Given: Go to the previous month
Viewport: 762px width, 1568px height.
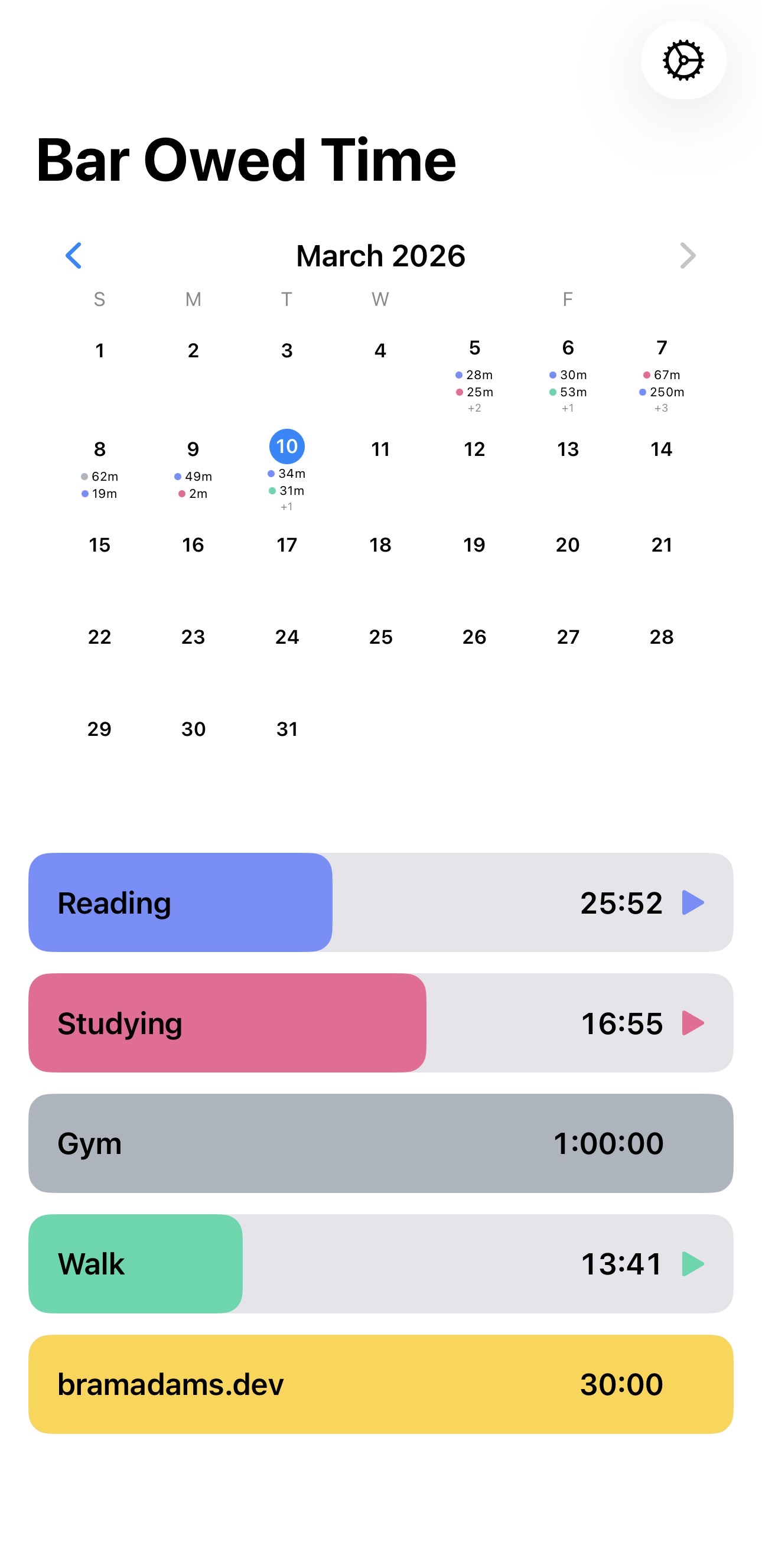Looking at the screenshot, I should pos(74,256).
